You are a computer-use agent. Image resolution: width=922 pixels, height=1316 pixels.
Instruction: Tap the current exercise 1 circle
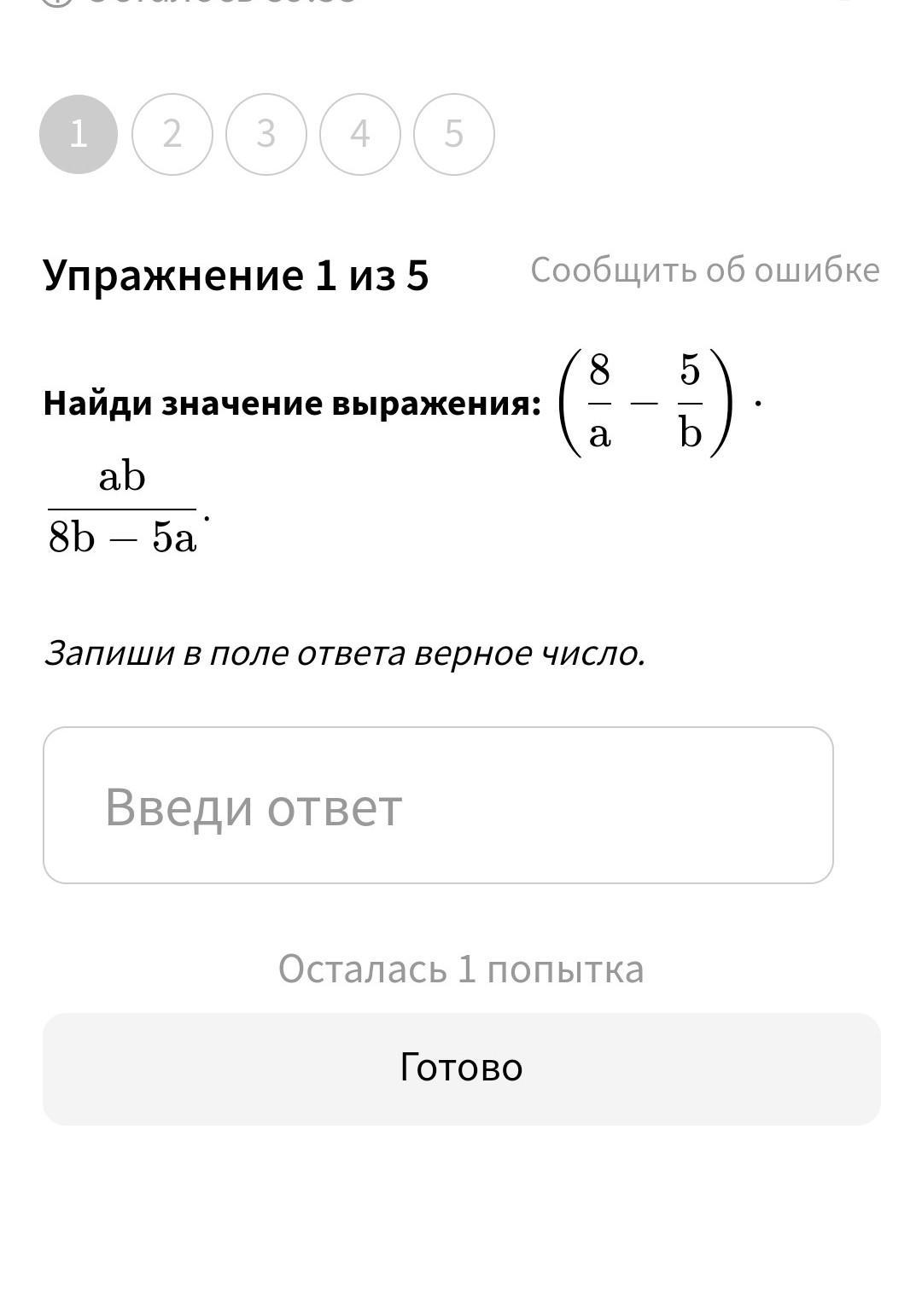79,134
